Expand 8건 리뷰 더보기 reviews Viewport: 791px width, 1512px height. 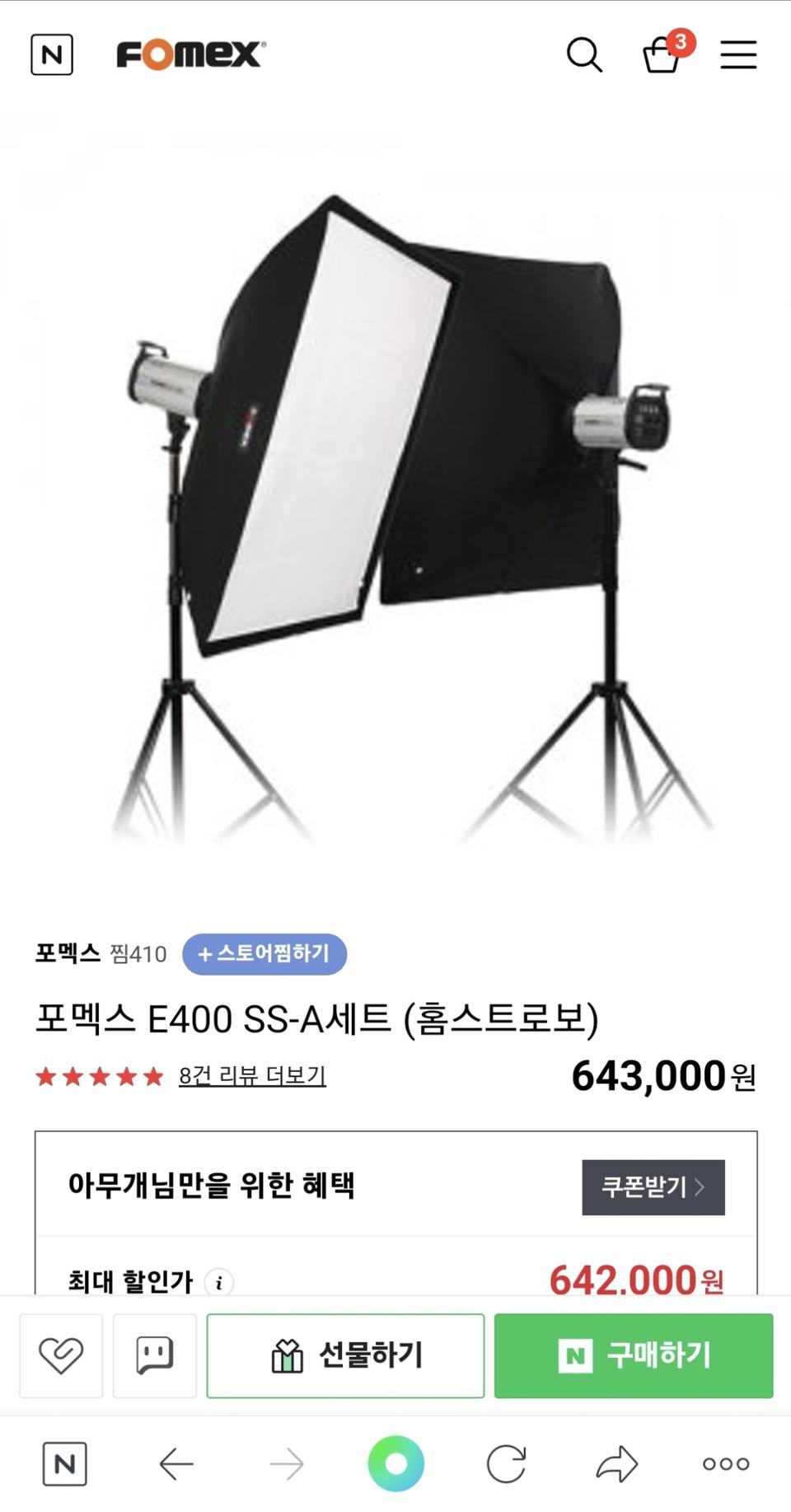click(251, 1075)
